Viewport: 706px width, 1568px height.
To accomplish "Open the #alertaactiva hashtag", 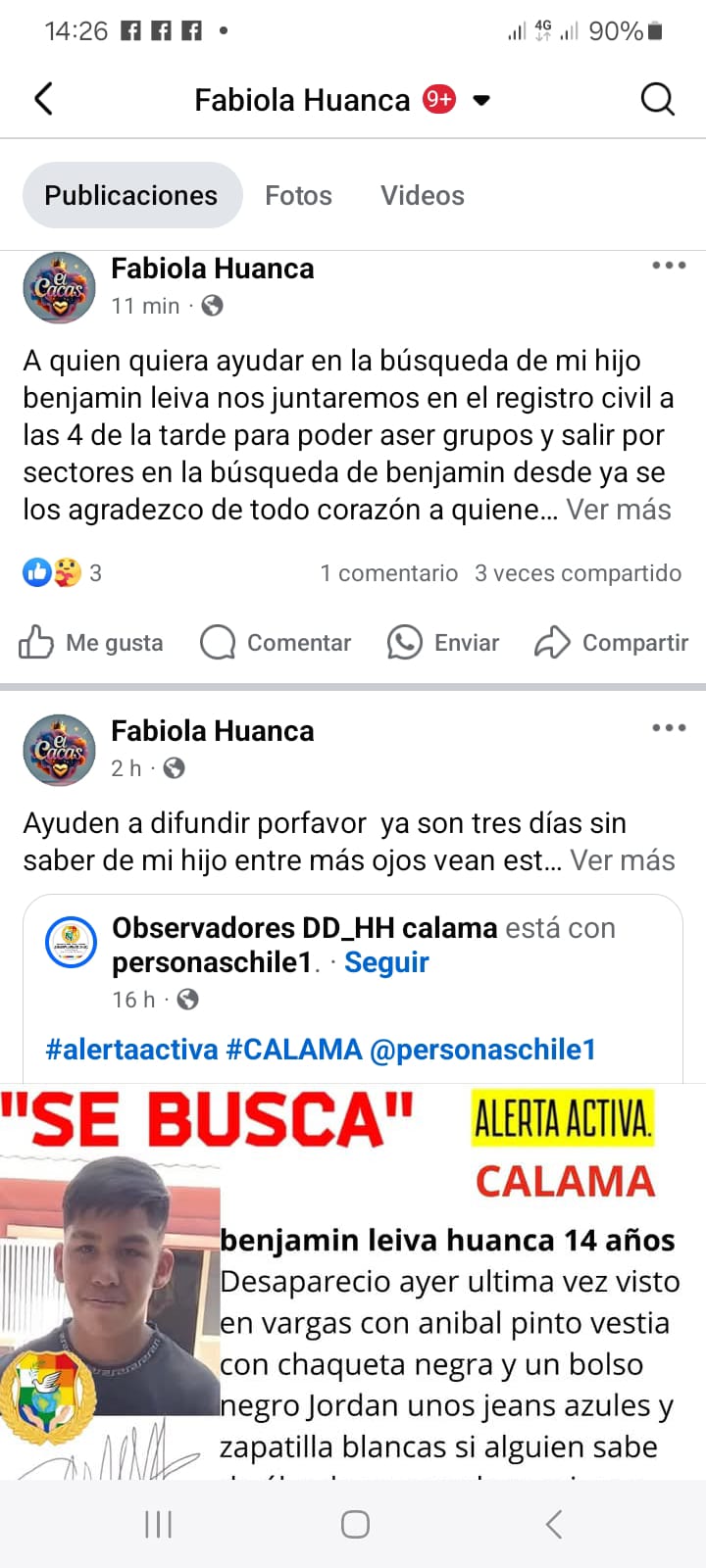I will [x=131, y=1050].
